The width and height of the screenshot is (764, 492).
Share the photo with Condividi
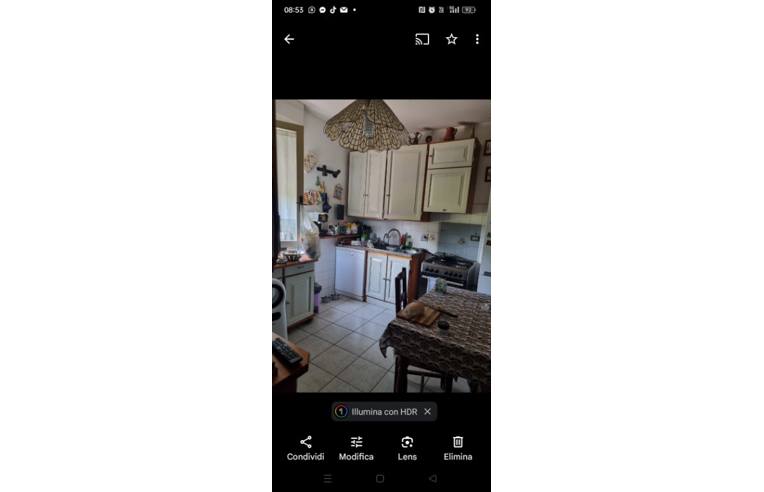(305, 447)
